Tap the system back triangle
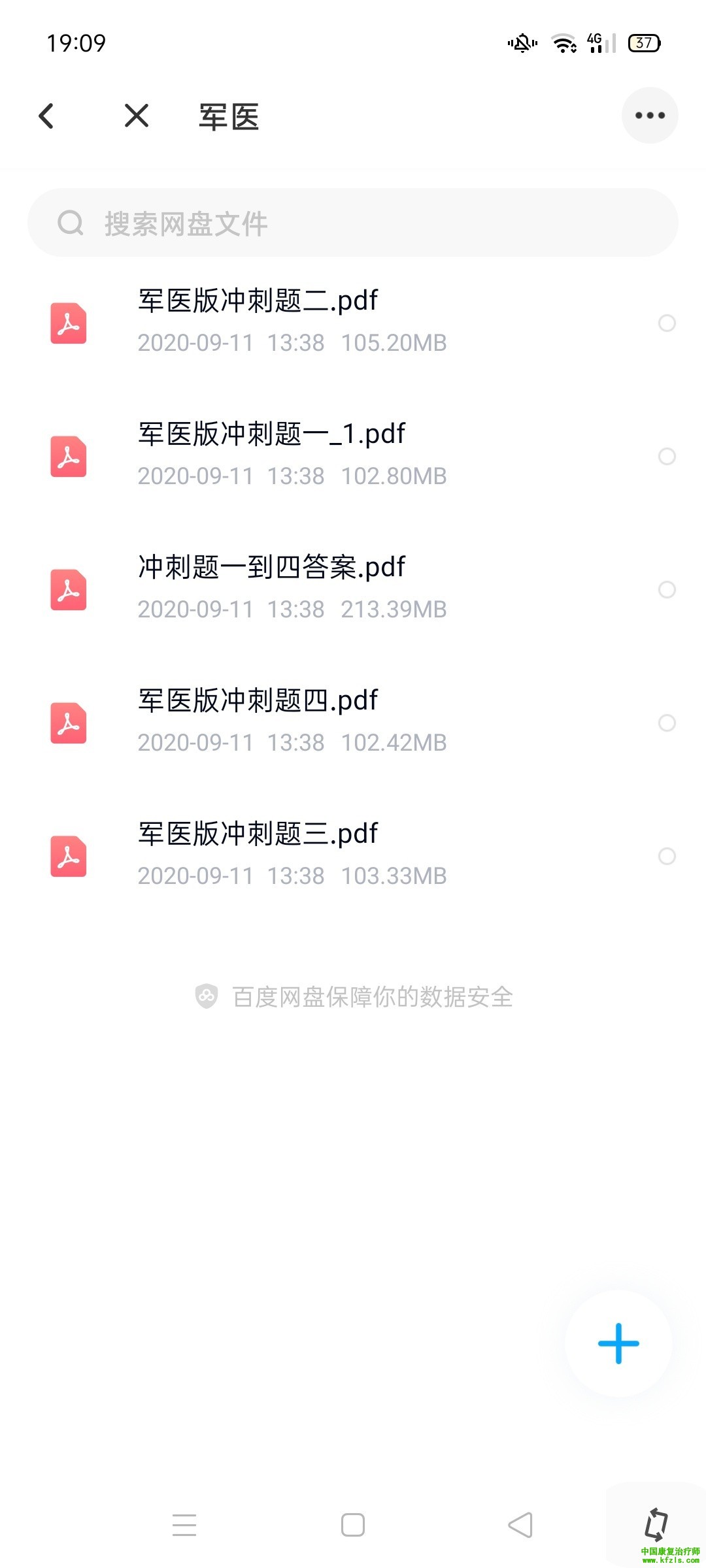The height and width of the screenshot is (1568, 706). point(520,1525)
